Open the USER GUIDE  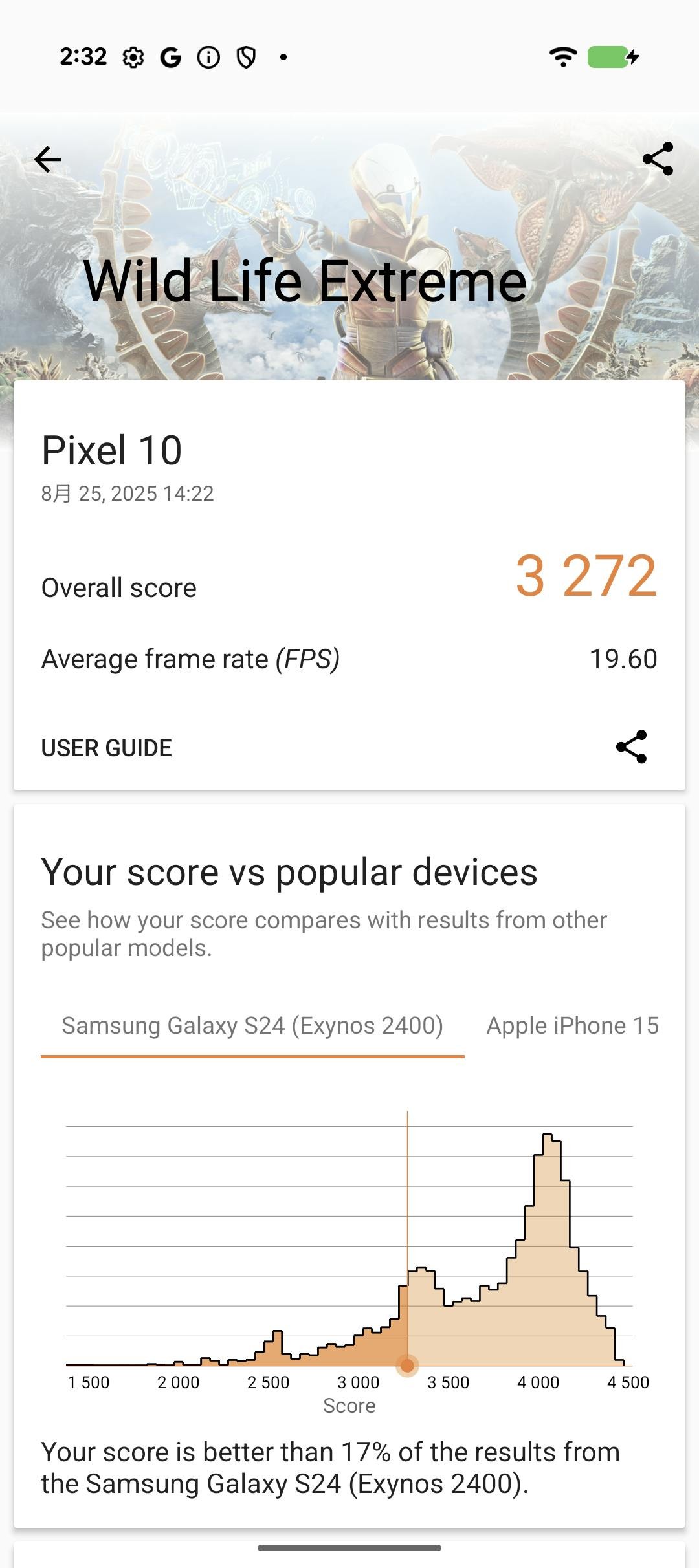coord(107,748)
